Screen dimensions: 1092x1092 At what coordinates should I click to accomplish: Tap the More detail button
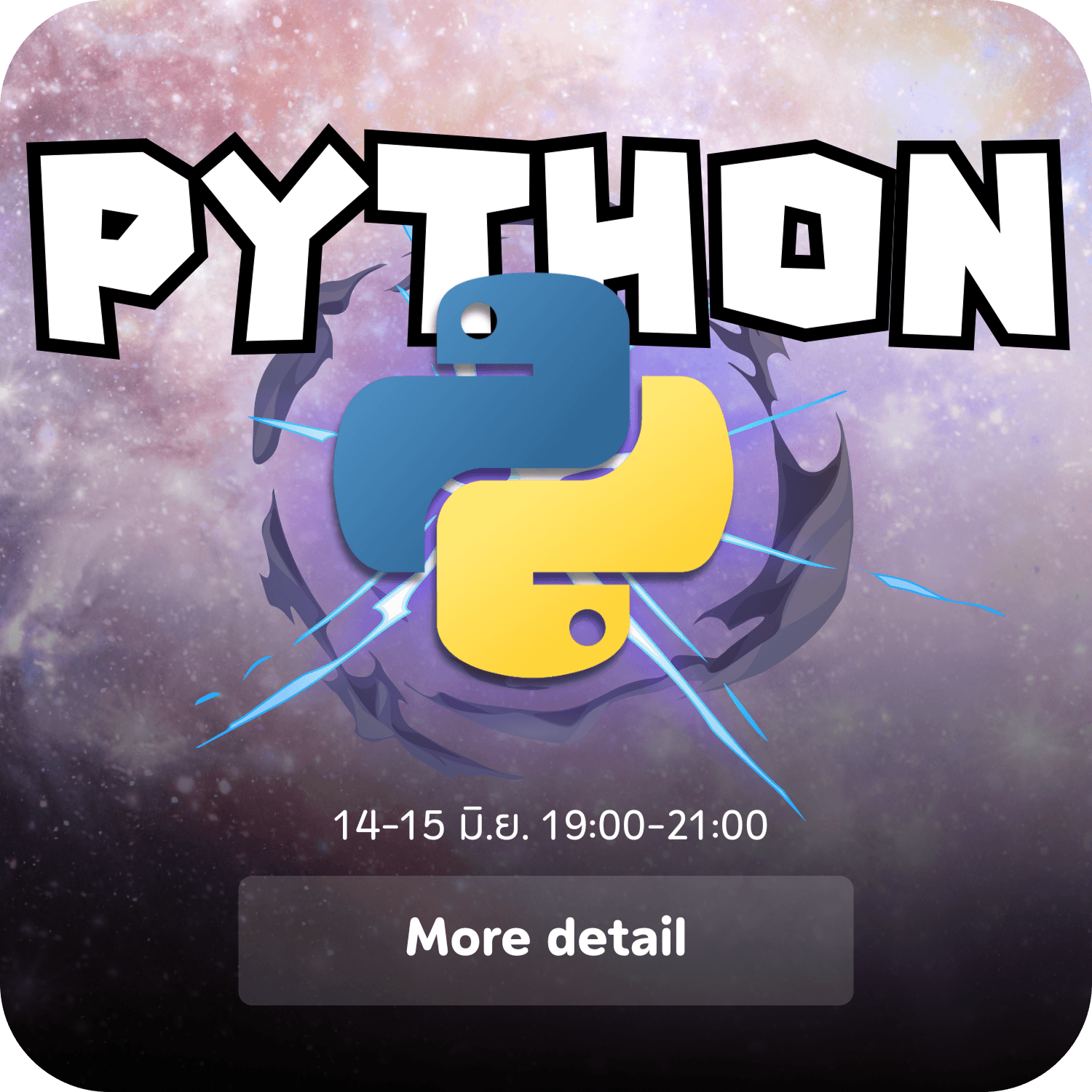coord(546,940)
